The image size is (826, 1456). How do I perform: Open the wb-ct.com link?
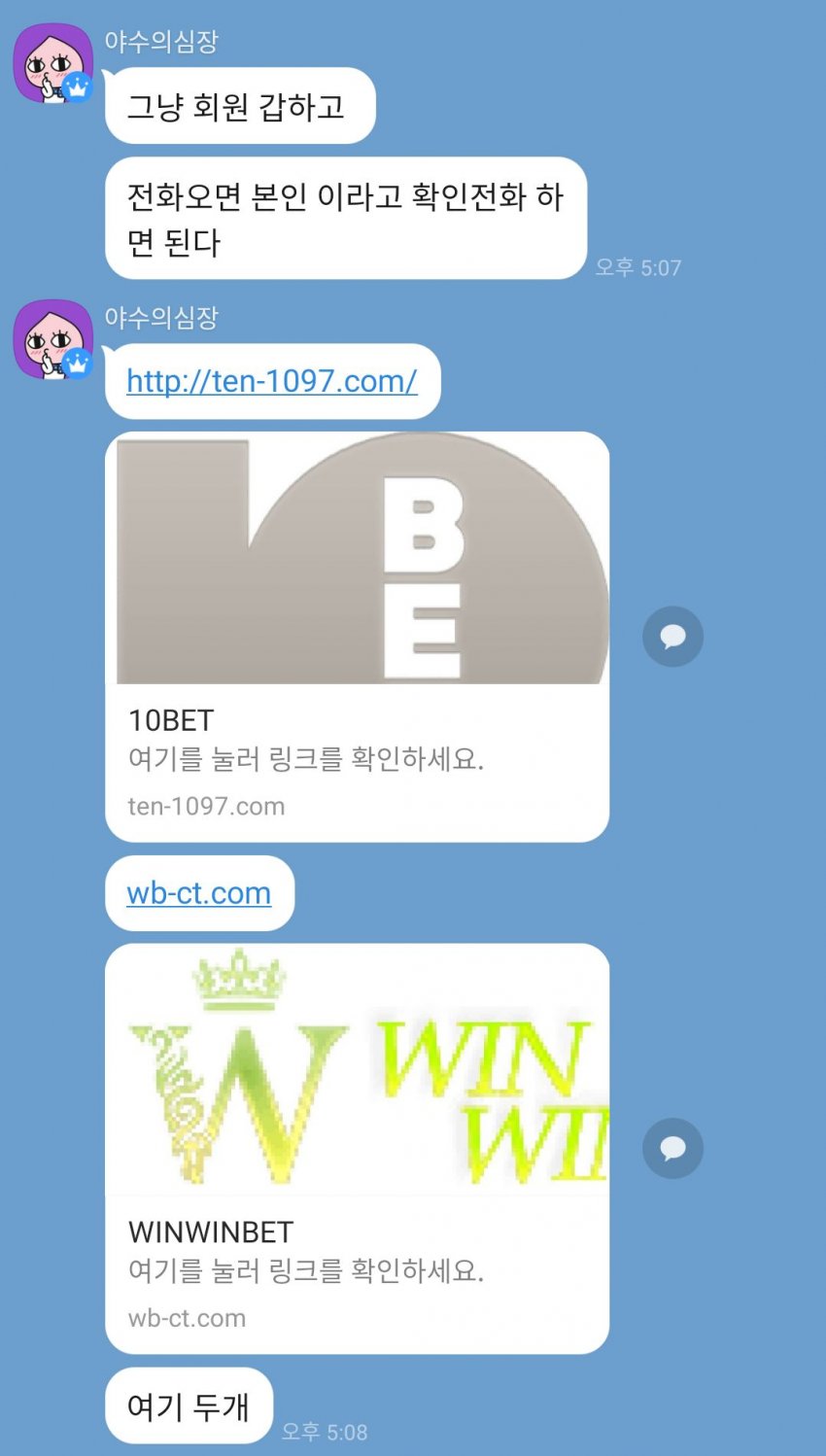198,892
